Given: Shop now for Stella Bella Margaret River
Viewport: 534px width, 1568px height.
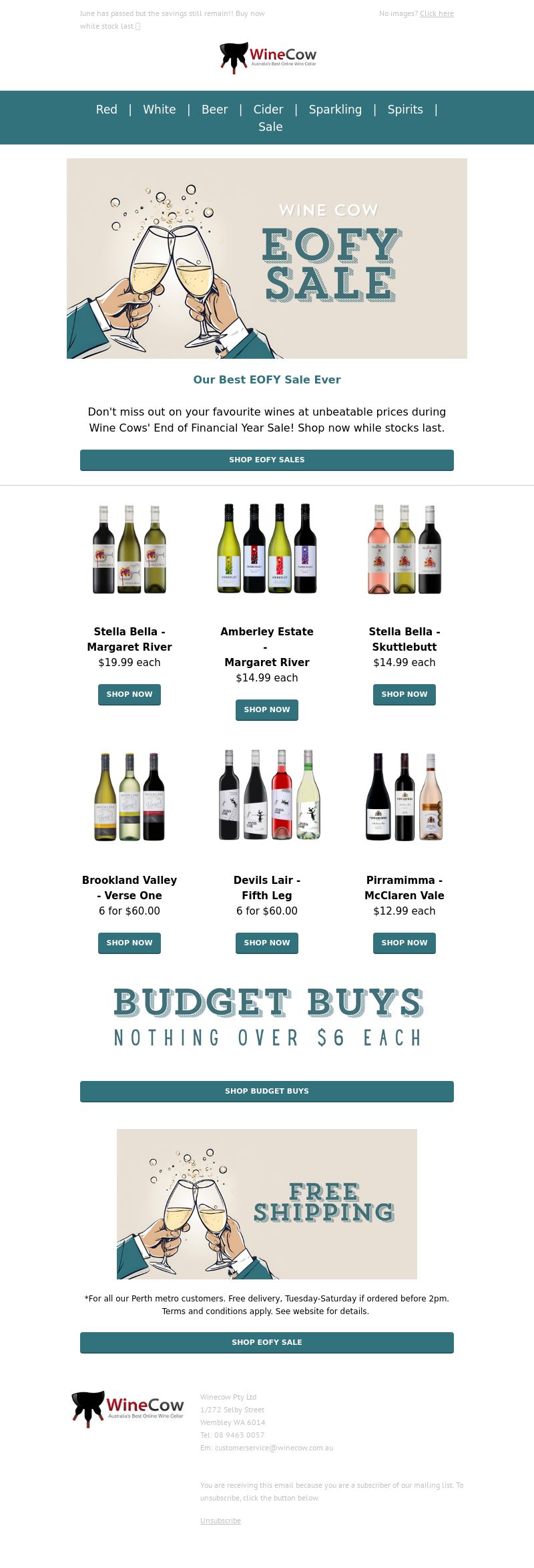Looking at the screenshot, I should tap(129, 694).
